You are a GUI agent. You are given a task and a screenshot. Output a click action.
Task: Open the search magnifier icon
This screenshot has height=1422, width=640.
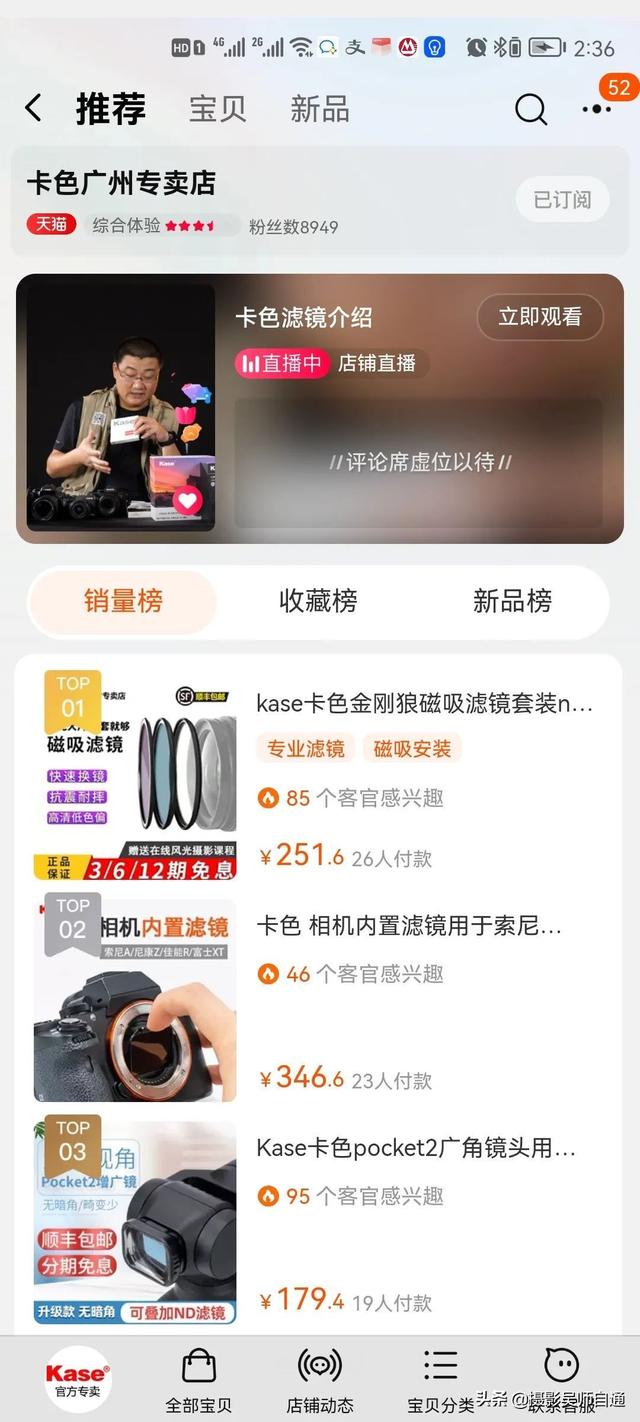(x=531, y=109)
